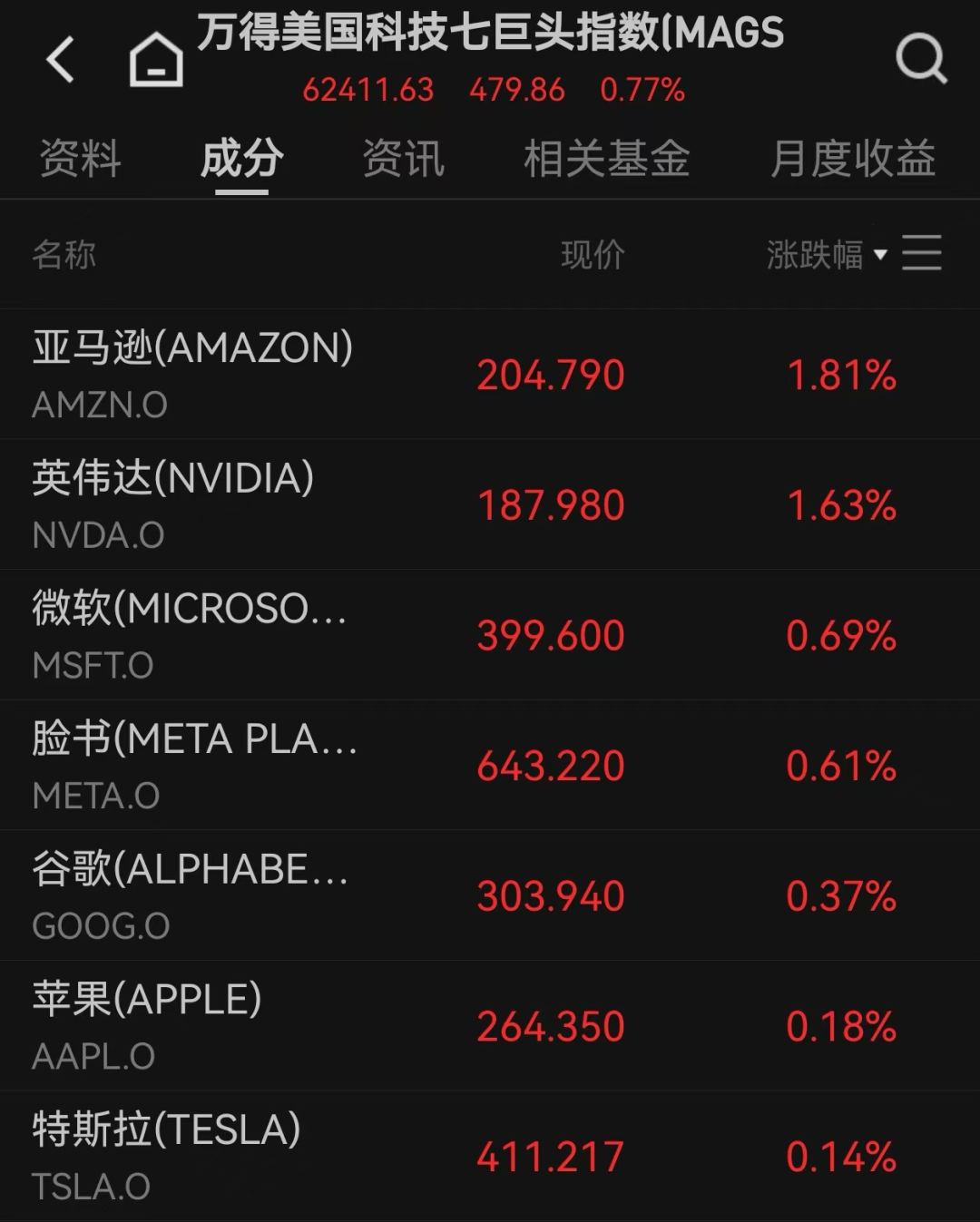Open the 相关基金 tab

click(606, 160)
